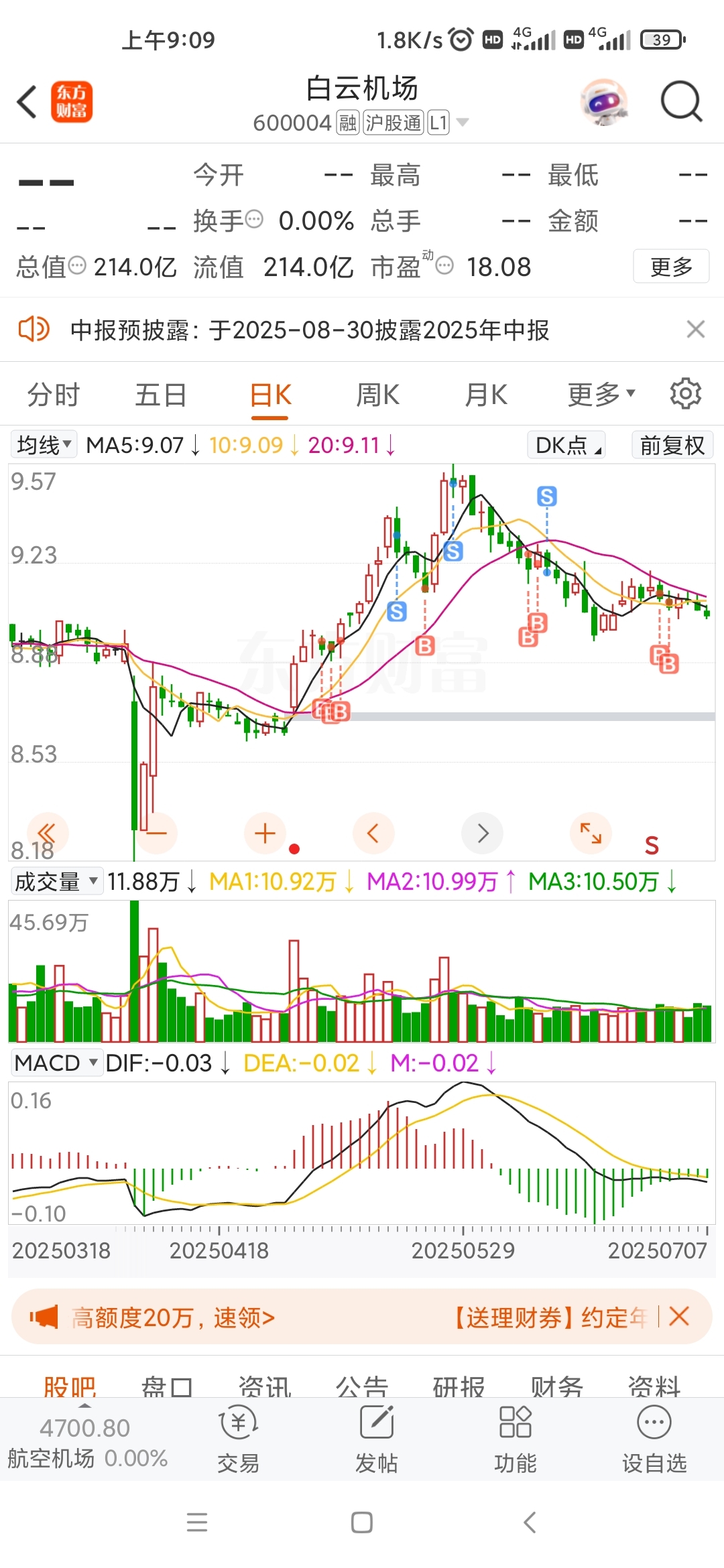
Task: Tap 更多 to show more quote data
Action: tap(670, 267)
